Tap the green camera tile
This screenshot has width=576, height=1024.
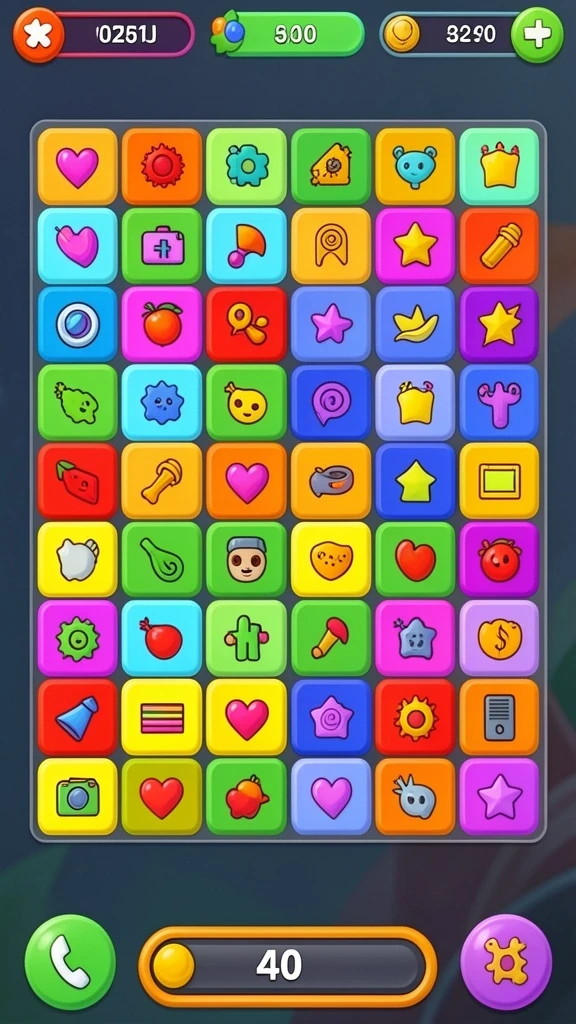pyautogui.click(x=77, y=796)
